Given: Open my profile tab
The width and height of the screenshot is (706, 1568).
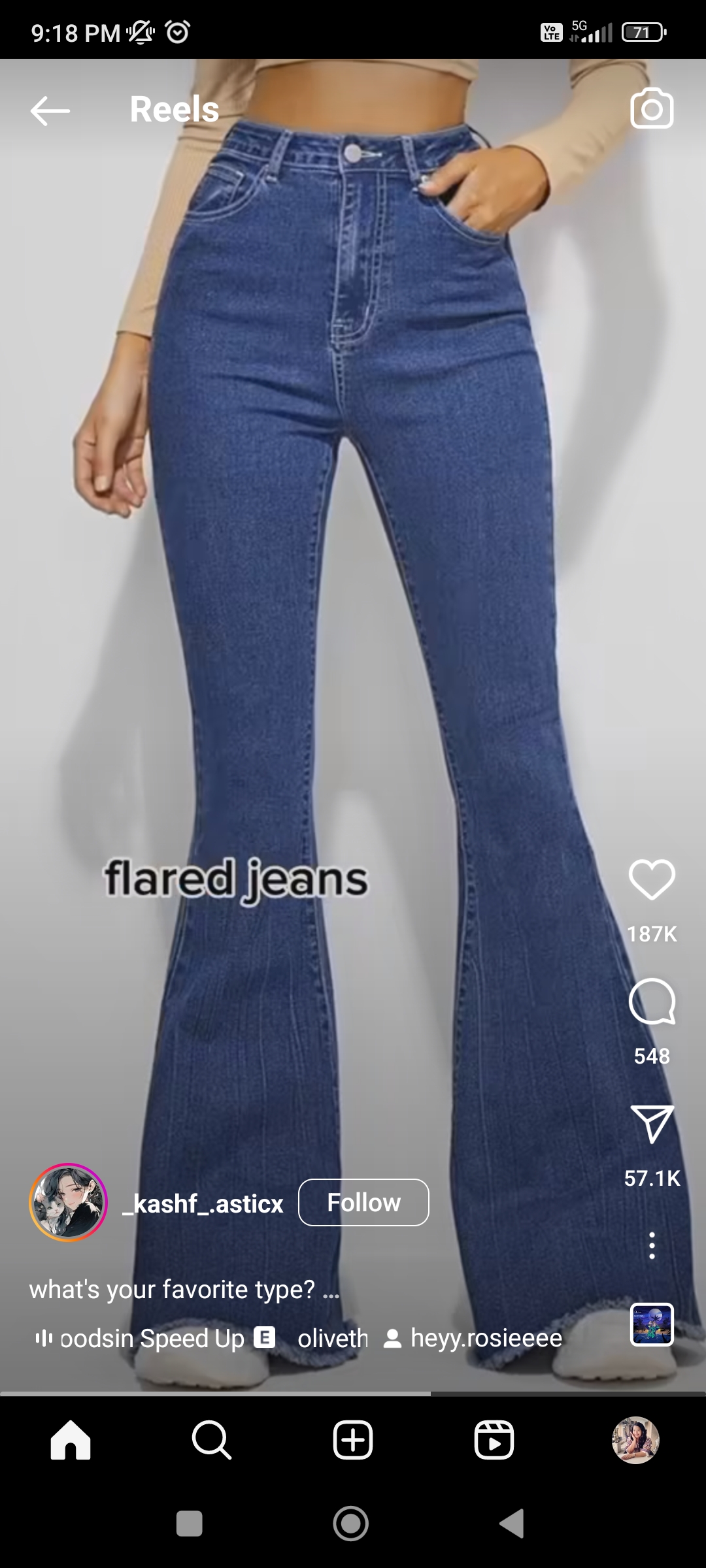Looking at the screenshot, I should pos(635,1440).
